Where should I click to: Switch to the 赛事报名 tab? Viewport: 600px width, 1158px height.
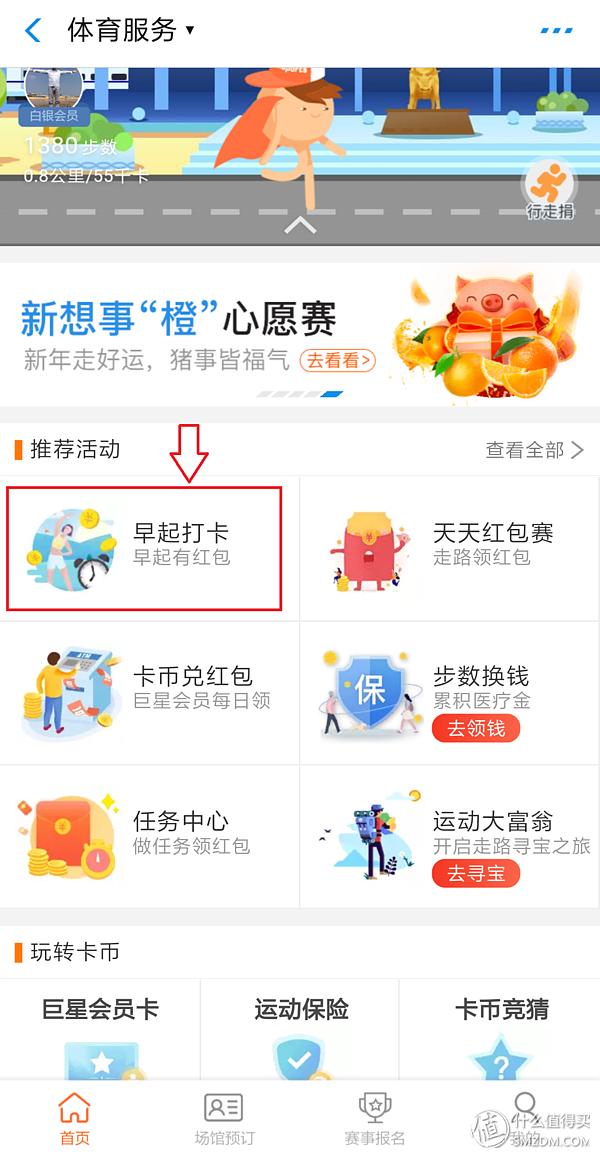pos(375,1119)
